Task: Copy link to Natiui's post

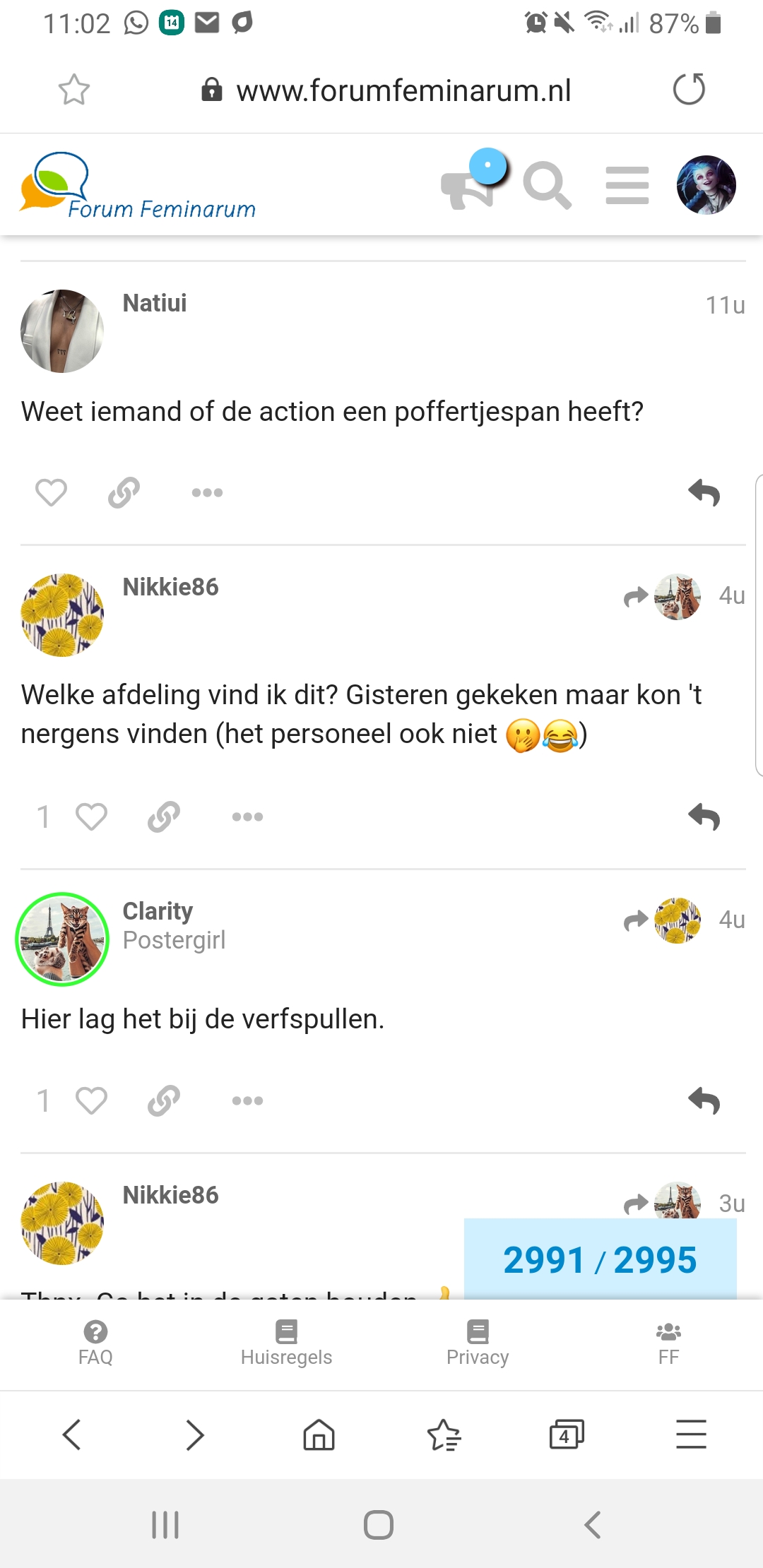Action: 124,492
